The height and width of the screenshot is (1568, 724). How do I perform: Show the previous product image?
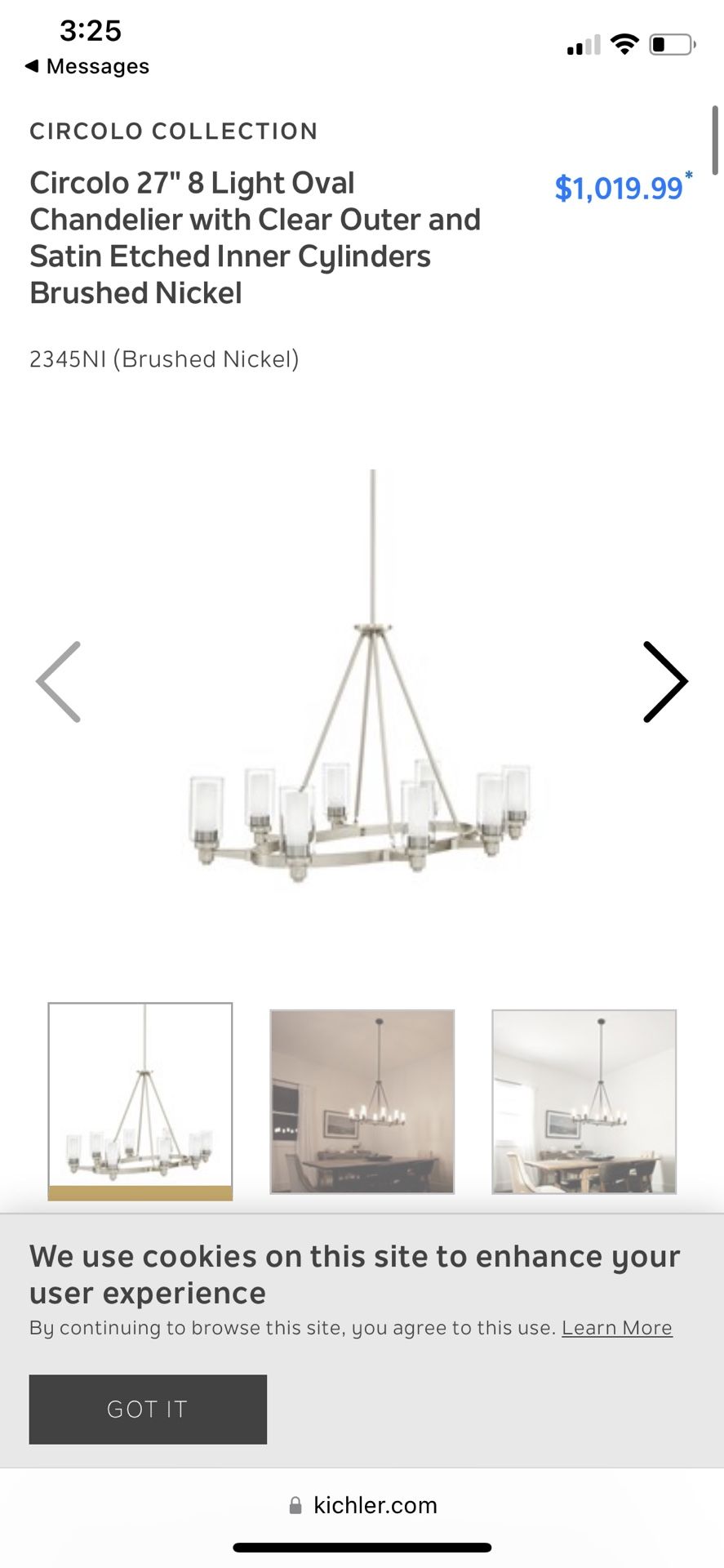pyautogui.click(x=59, y=682)
